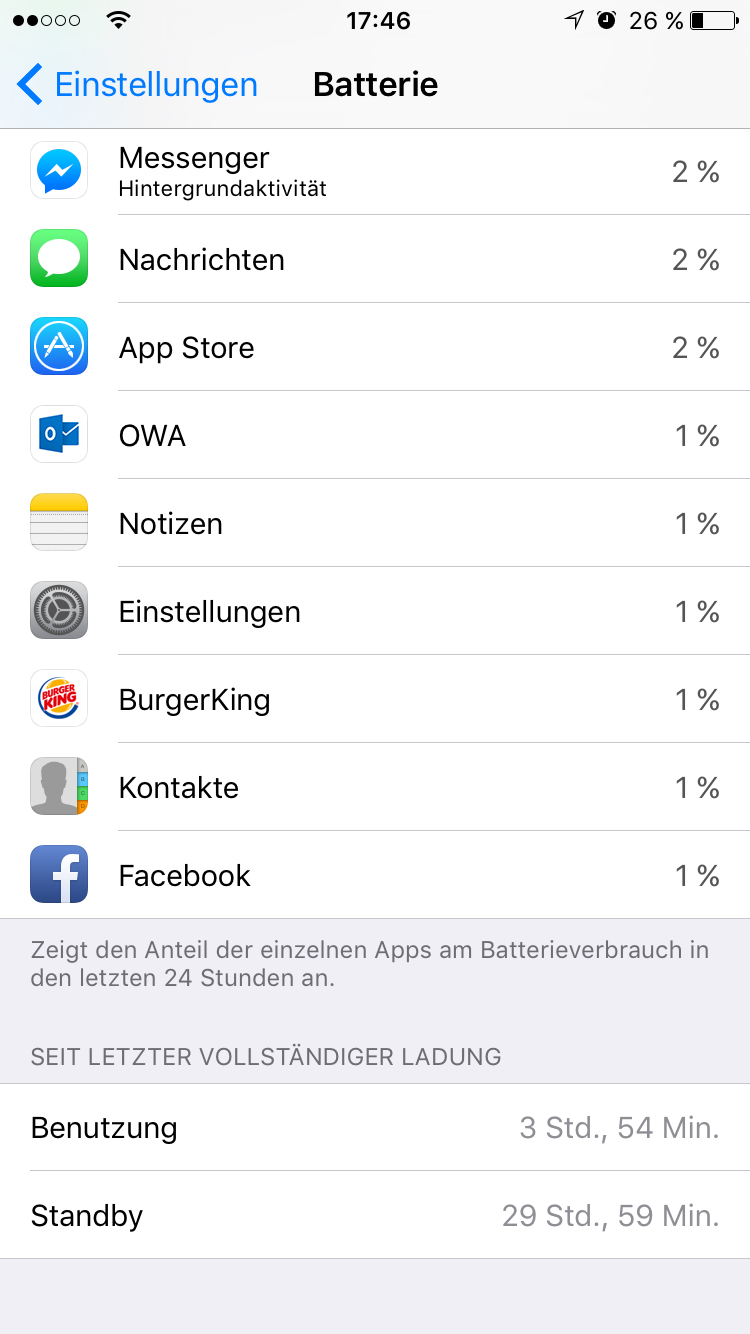Tap the App Store usage row

375,347
